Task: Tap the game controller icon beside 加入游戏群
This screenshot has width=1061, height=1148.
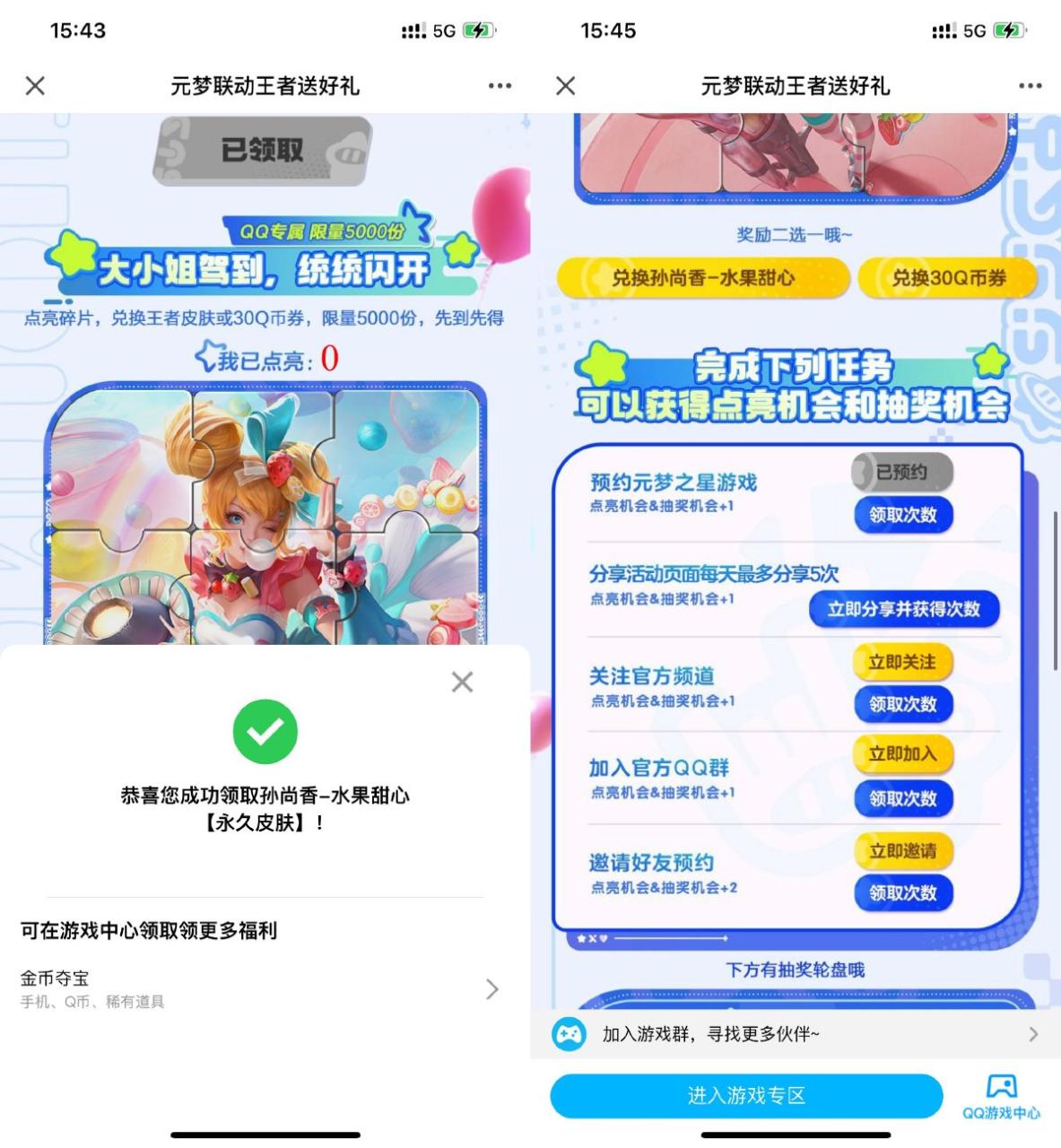Action: 568,1033
